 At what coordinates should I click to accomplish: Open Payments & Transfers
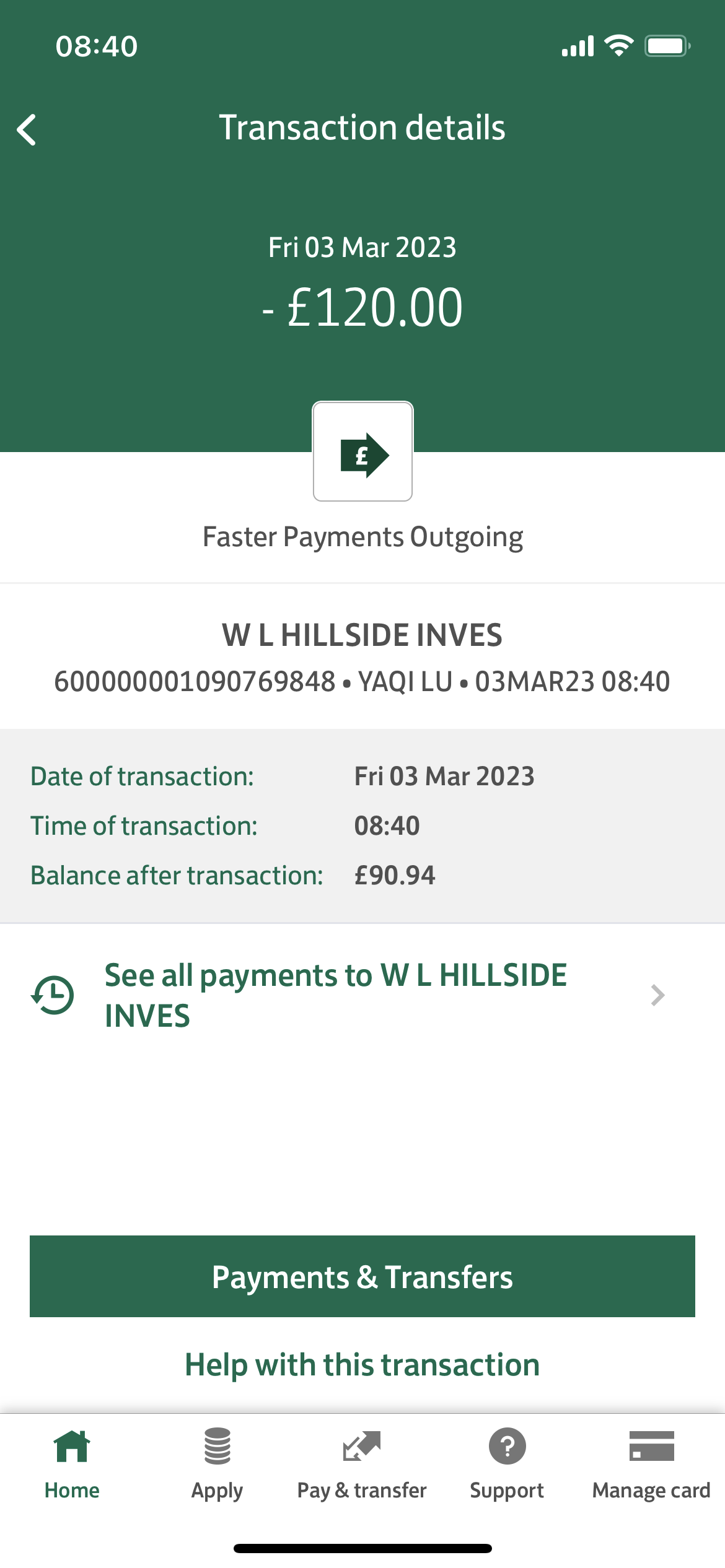tap(362, 1276)
